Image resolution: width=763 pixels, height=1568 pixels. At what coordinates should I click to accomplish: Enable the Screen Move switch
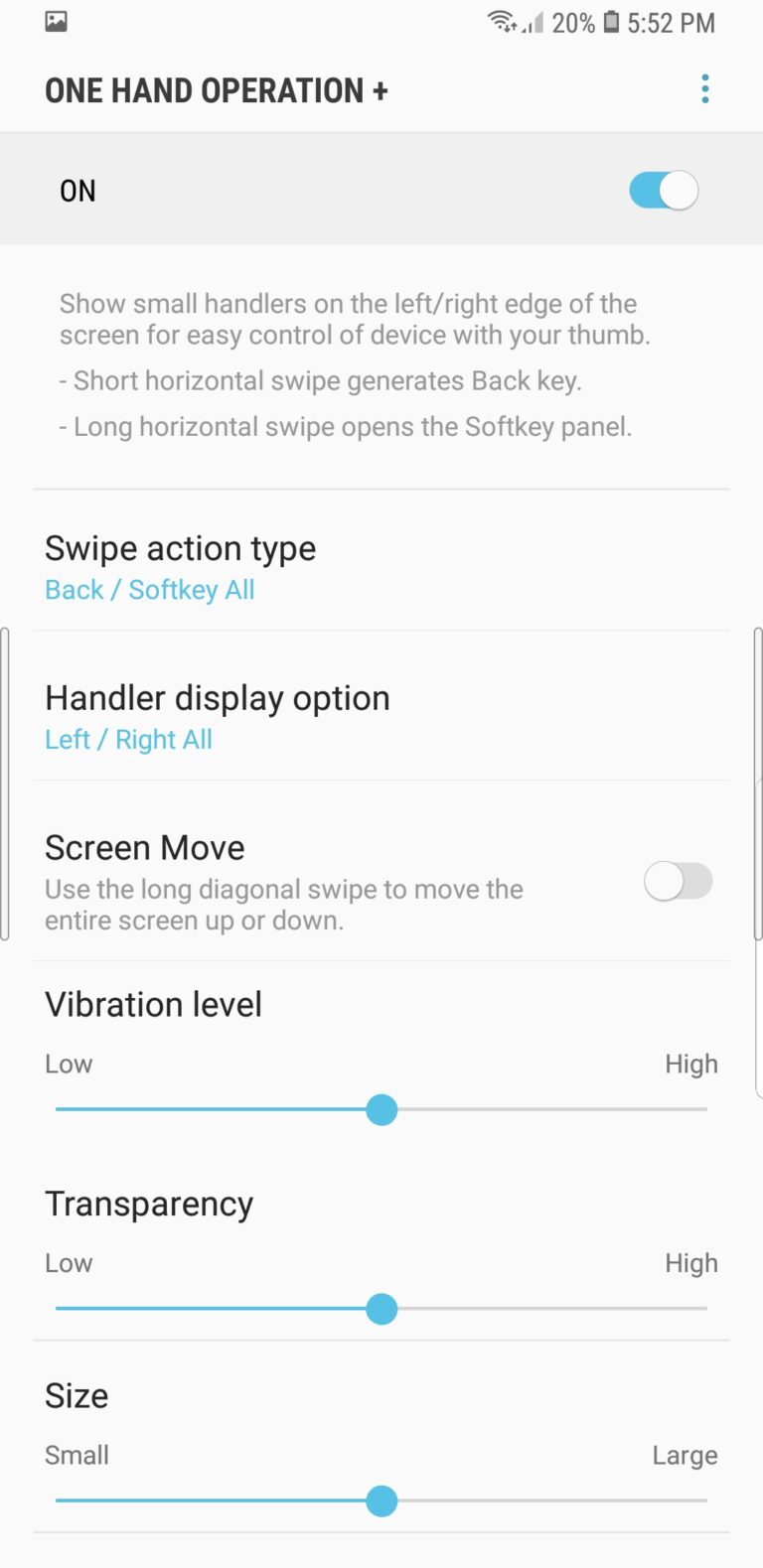[x=678, y=881]
